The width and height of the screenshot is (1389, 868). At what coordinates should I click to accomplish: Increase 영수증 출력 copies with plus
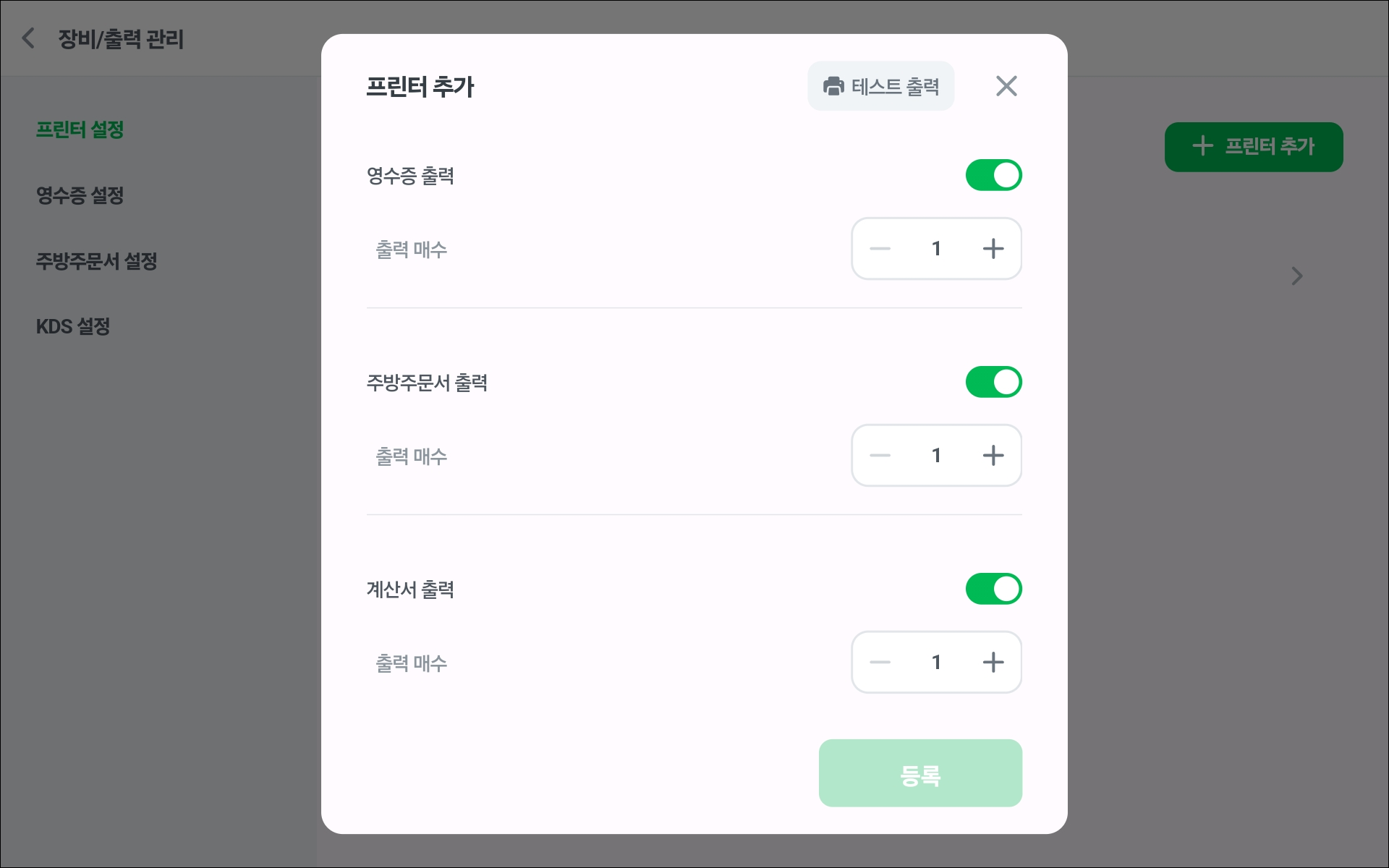(993, 249)
